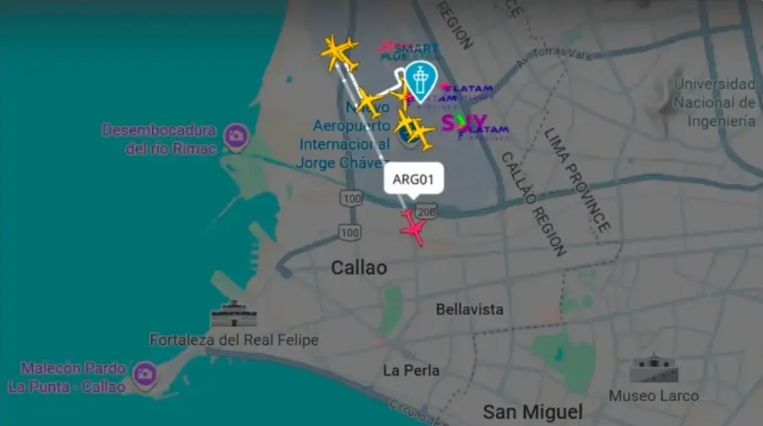
Task: Open the Museo Larco landmark marker
Action: point(654,369)
